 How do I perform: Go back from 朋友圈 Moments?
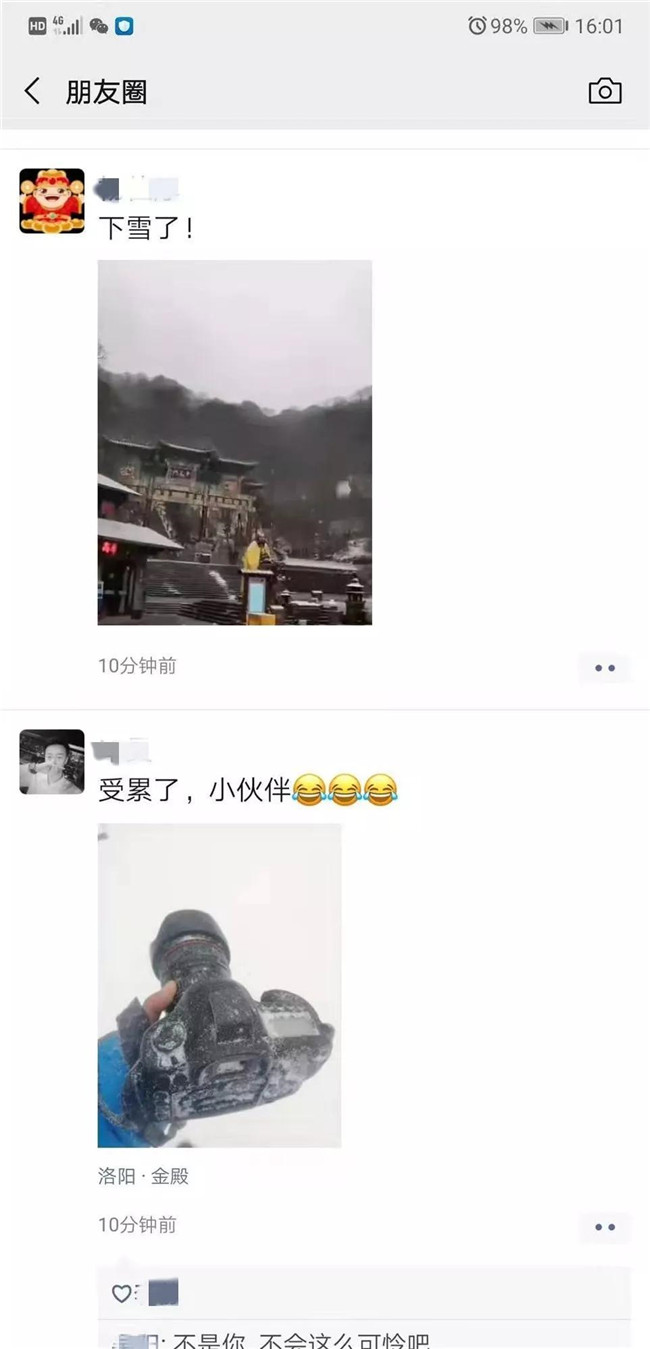pyautogui.click(x=33, y=92)
